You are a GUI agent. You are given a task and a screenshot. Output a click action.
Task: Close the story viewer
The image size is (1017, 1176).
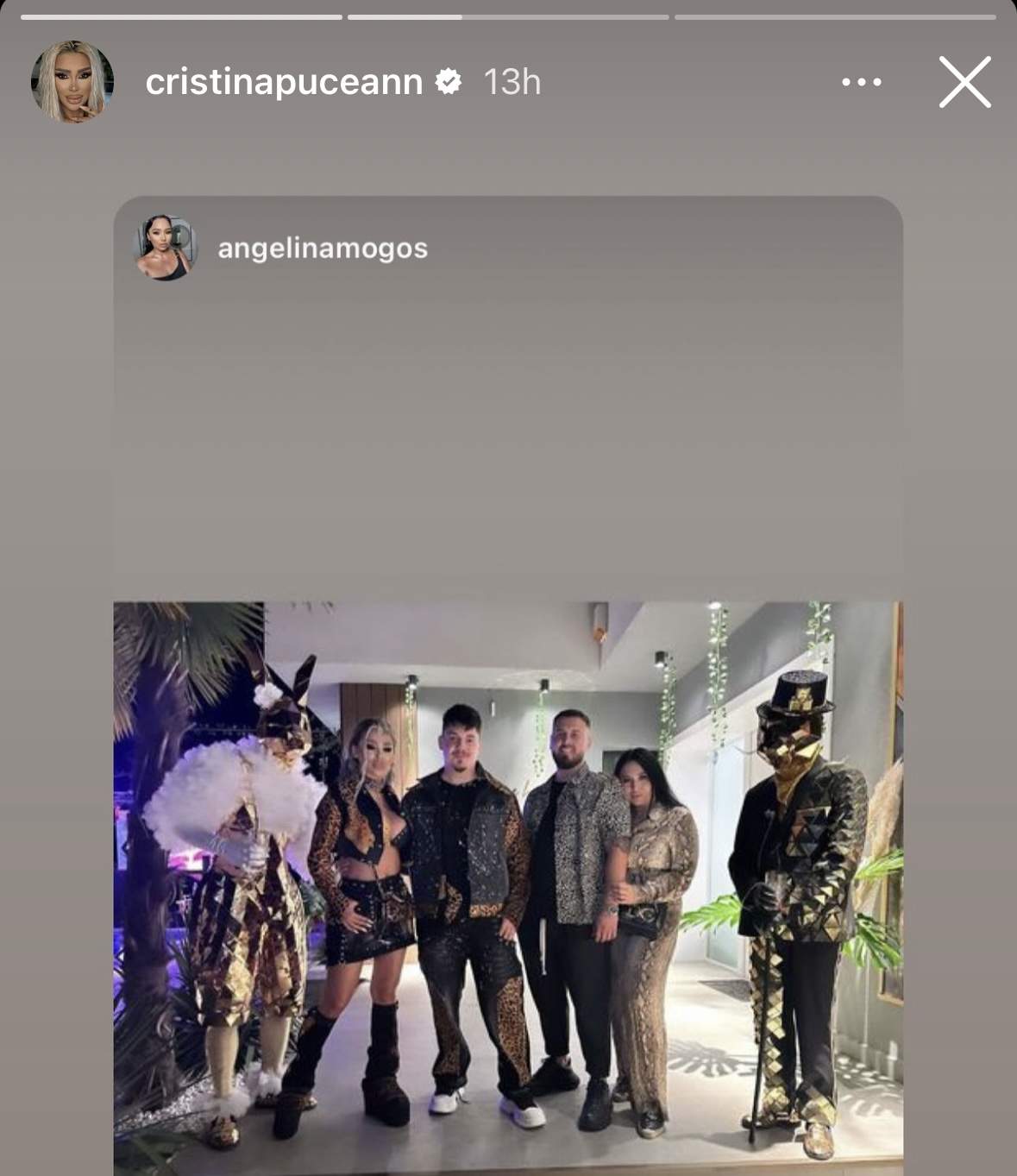(964, 82)
